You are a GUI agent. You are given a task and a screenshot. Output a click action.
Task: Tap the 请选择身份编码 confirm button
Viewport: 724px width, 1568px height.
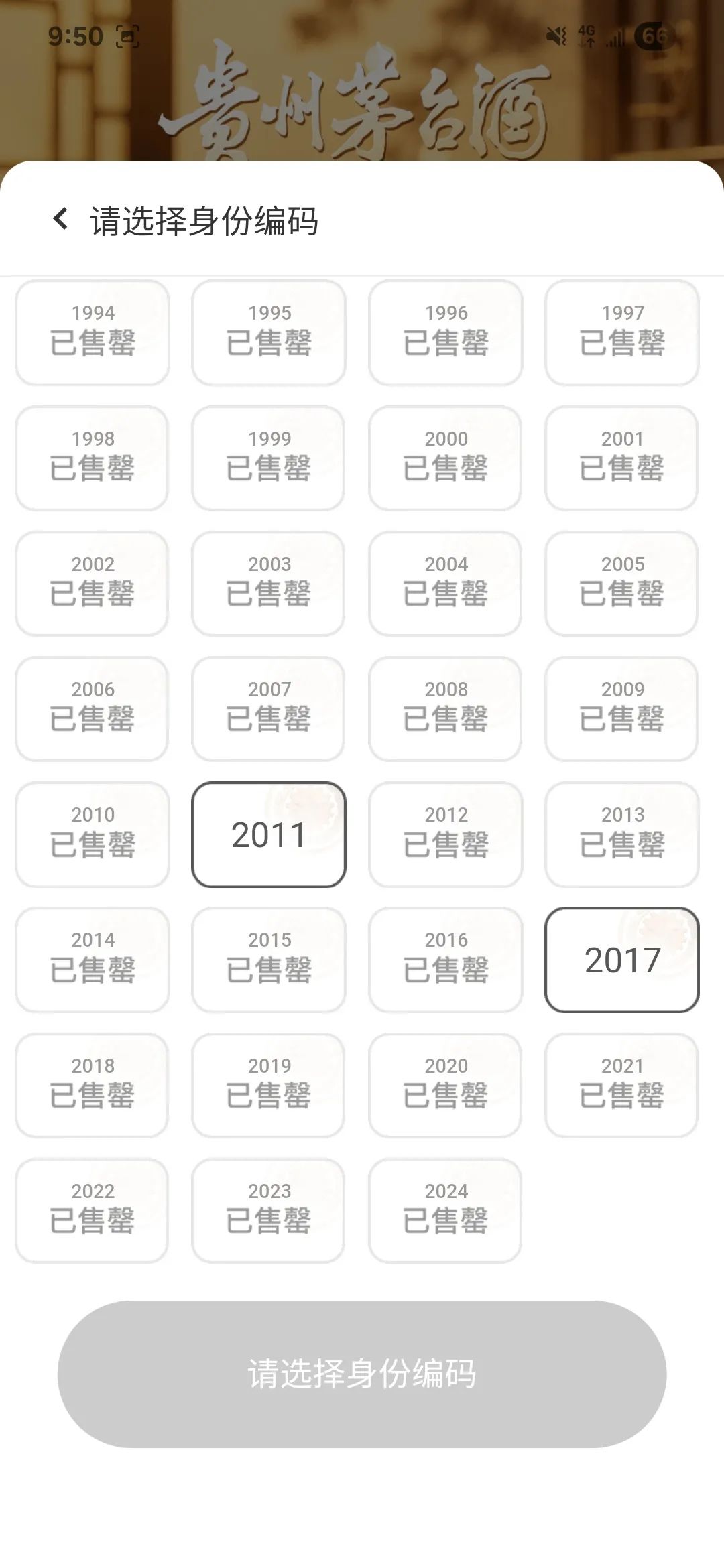pos(362,1374)
